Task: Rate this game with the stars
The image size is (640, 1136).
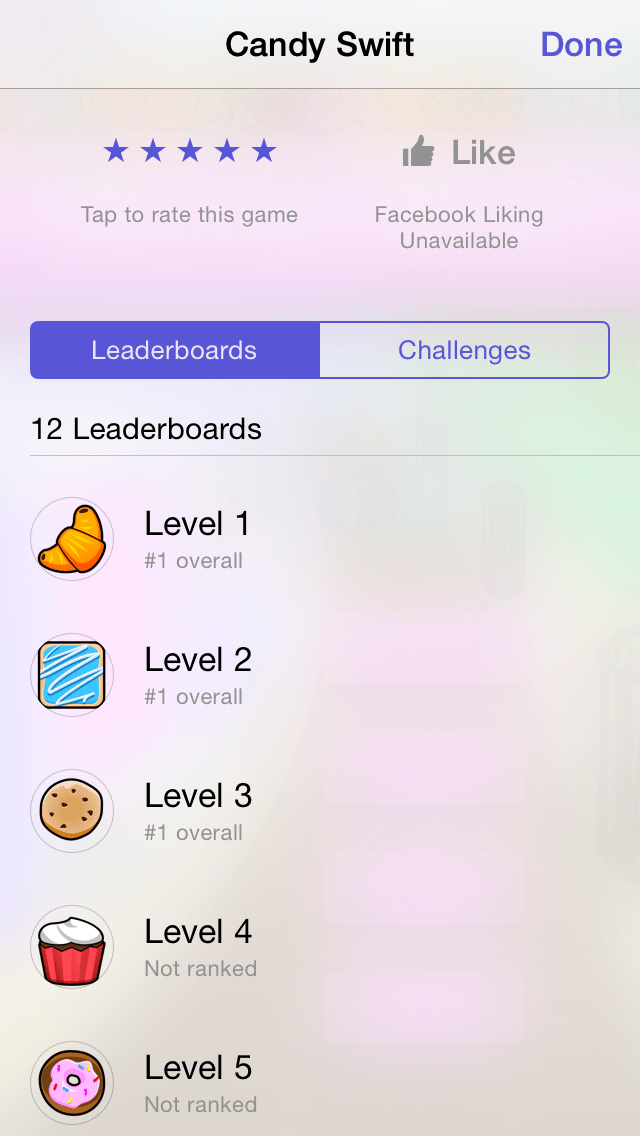Action: [x=189, y=151]
